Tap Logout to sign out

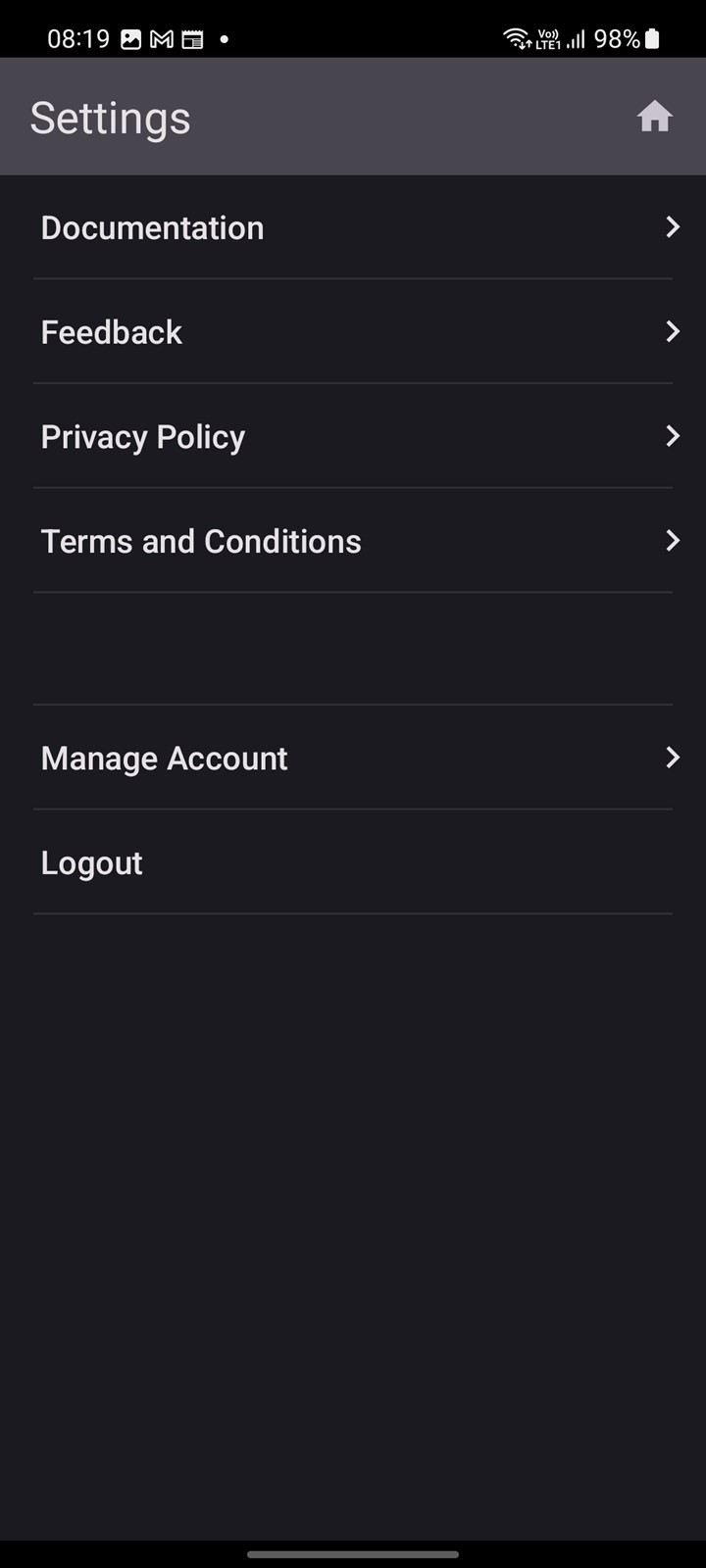(x=353, y=862)
